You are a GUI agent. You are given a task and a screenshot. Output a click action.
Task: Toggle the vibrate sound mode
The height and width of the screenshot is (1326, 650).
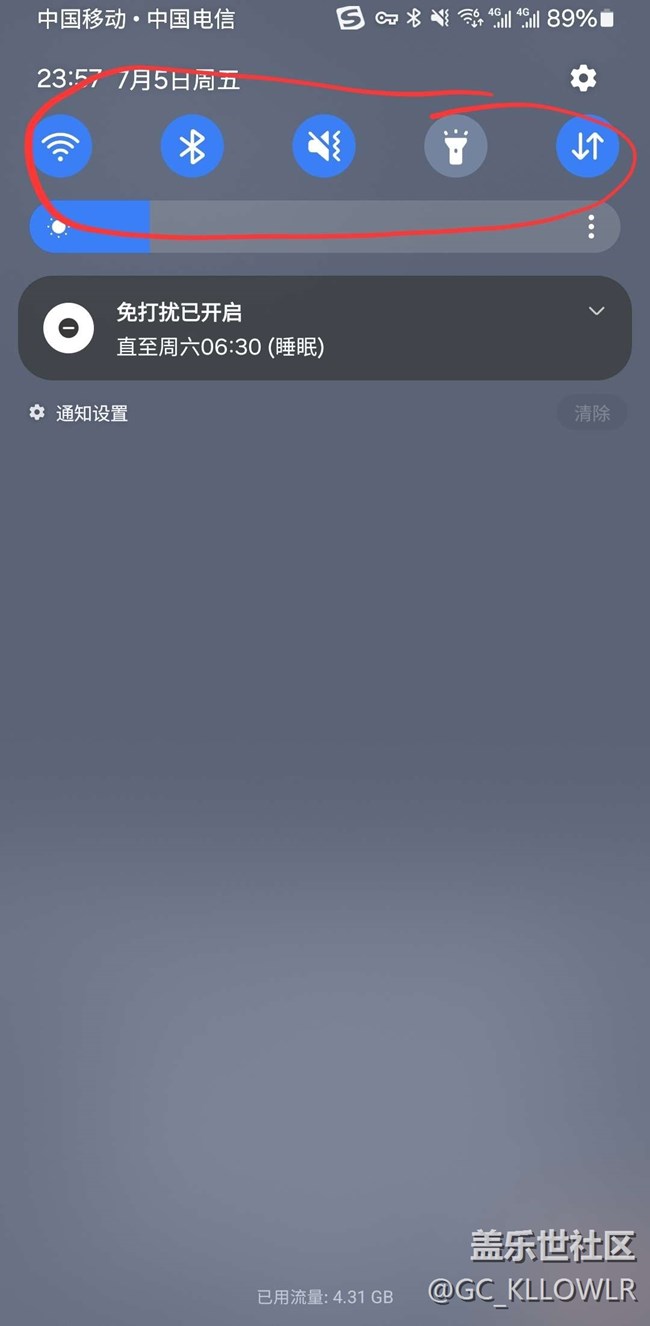tap(324, 146)
